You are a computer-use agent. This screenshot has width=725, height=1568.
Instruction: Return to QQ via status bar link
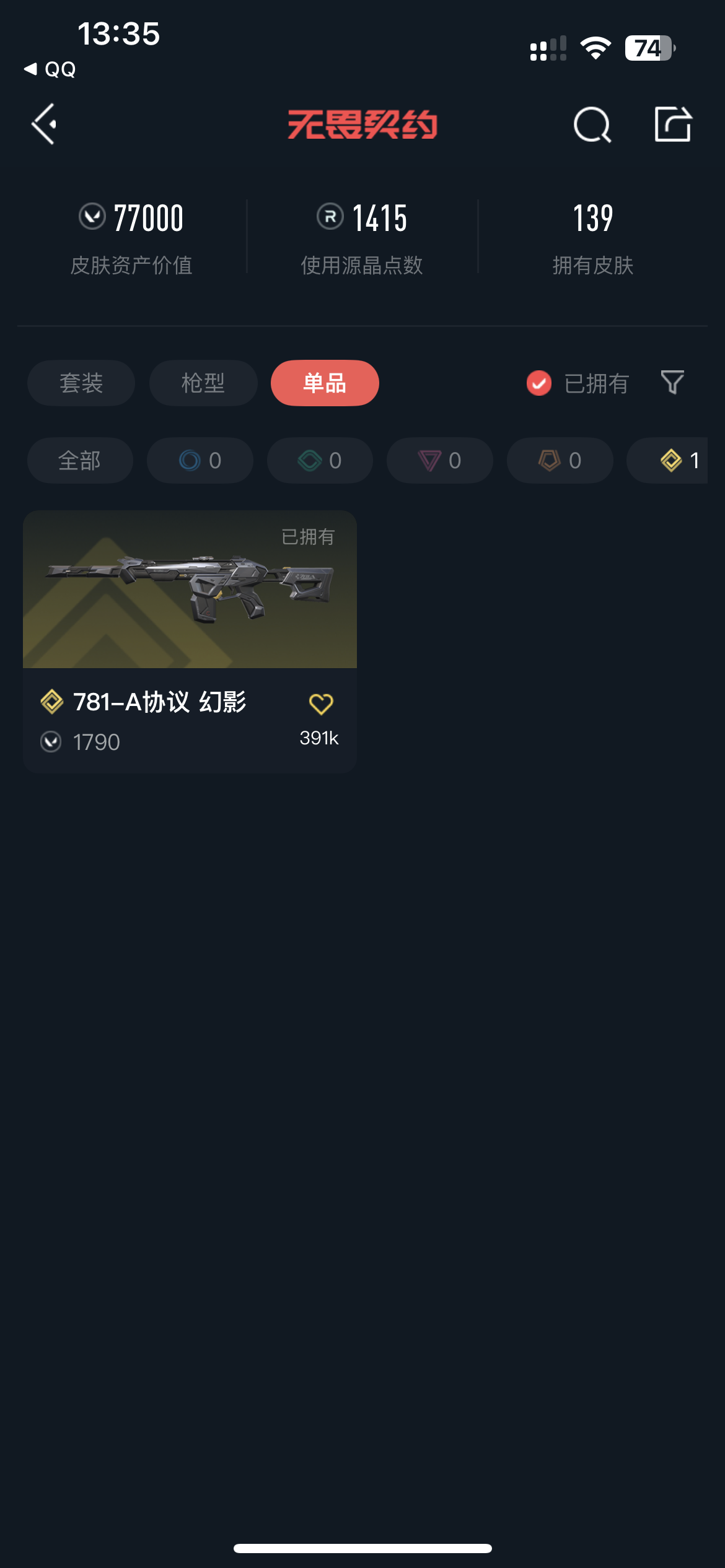51,69
